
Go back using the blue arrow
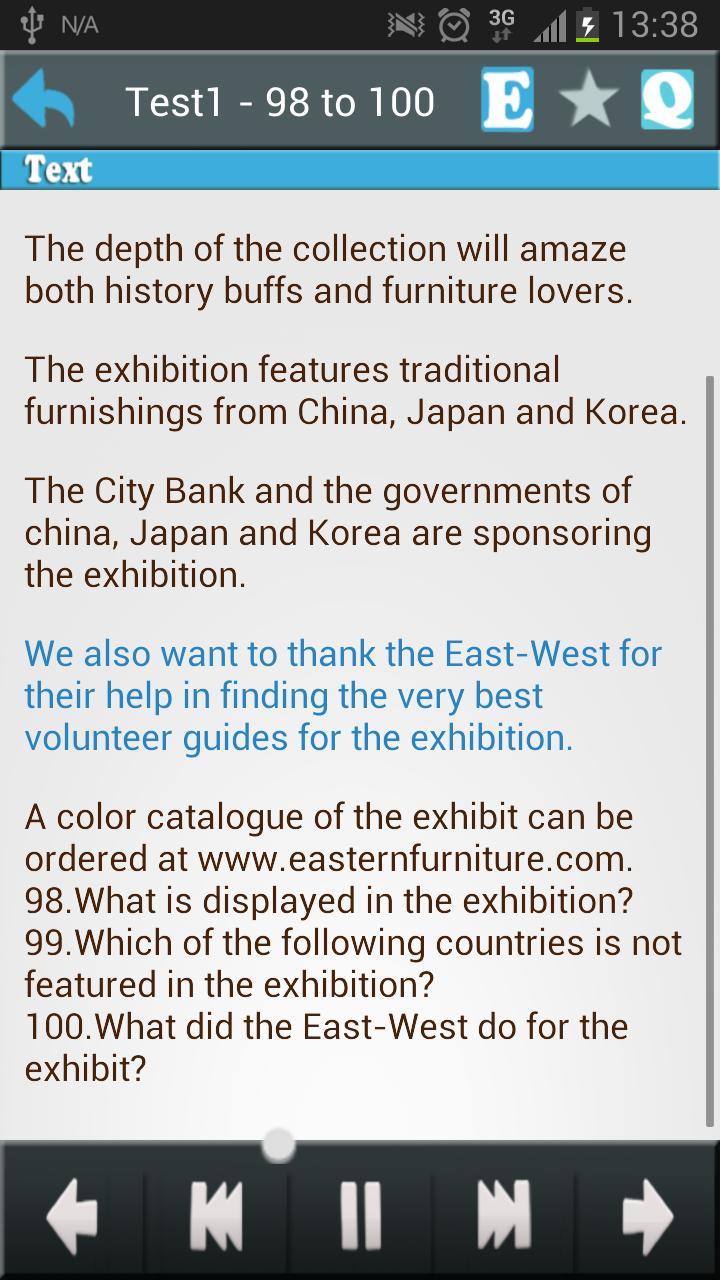tap(44, 101)
